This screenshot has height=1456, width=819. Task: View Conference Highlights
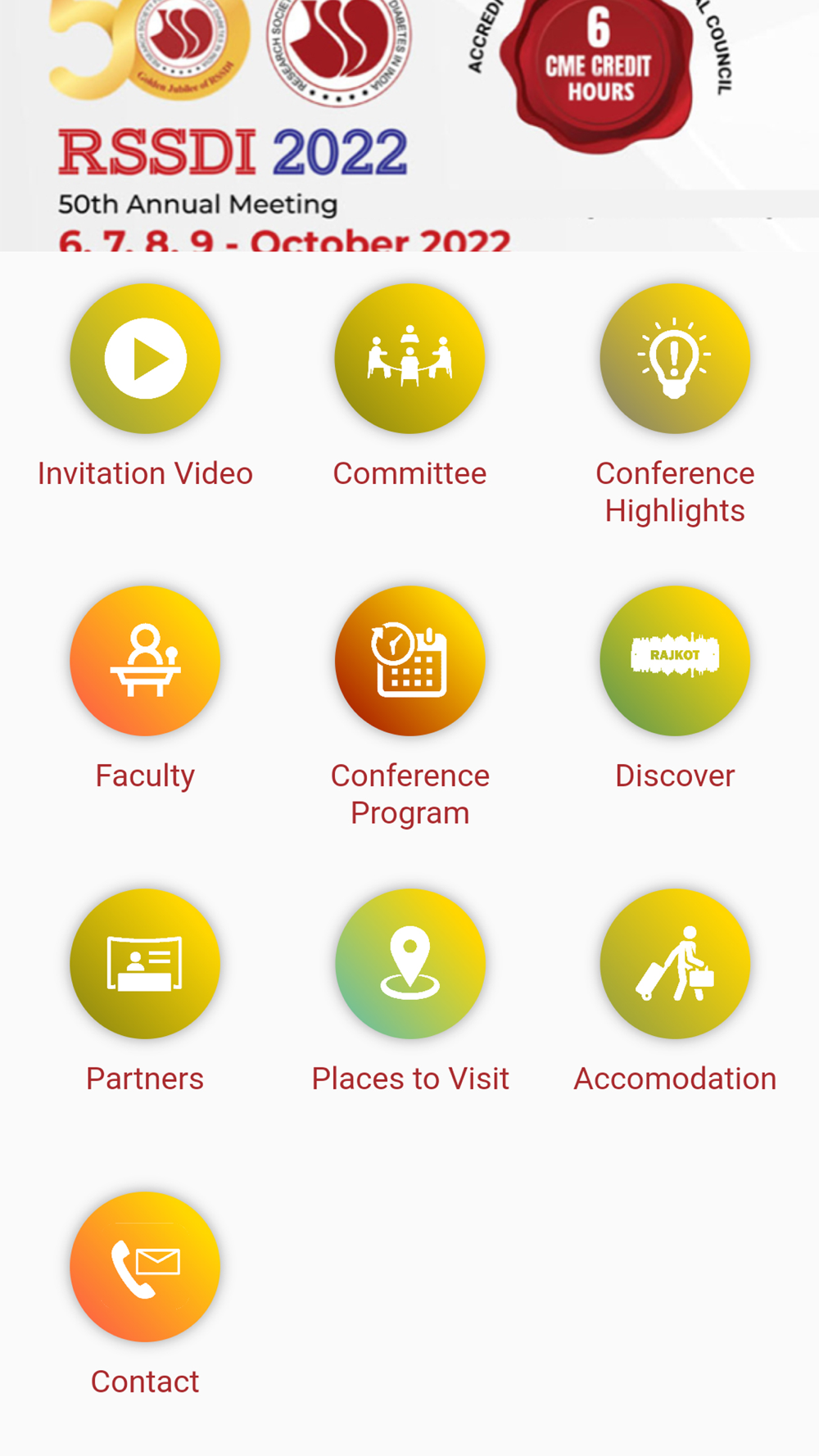[674, 359]
